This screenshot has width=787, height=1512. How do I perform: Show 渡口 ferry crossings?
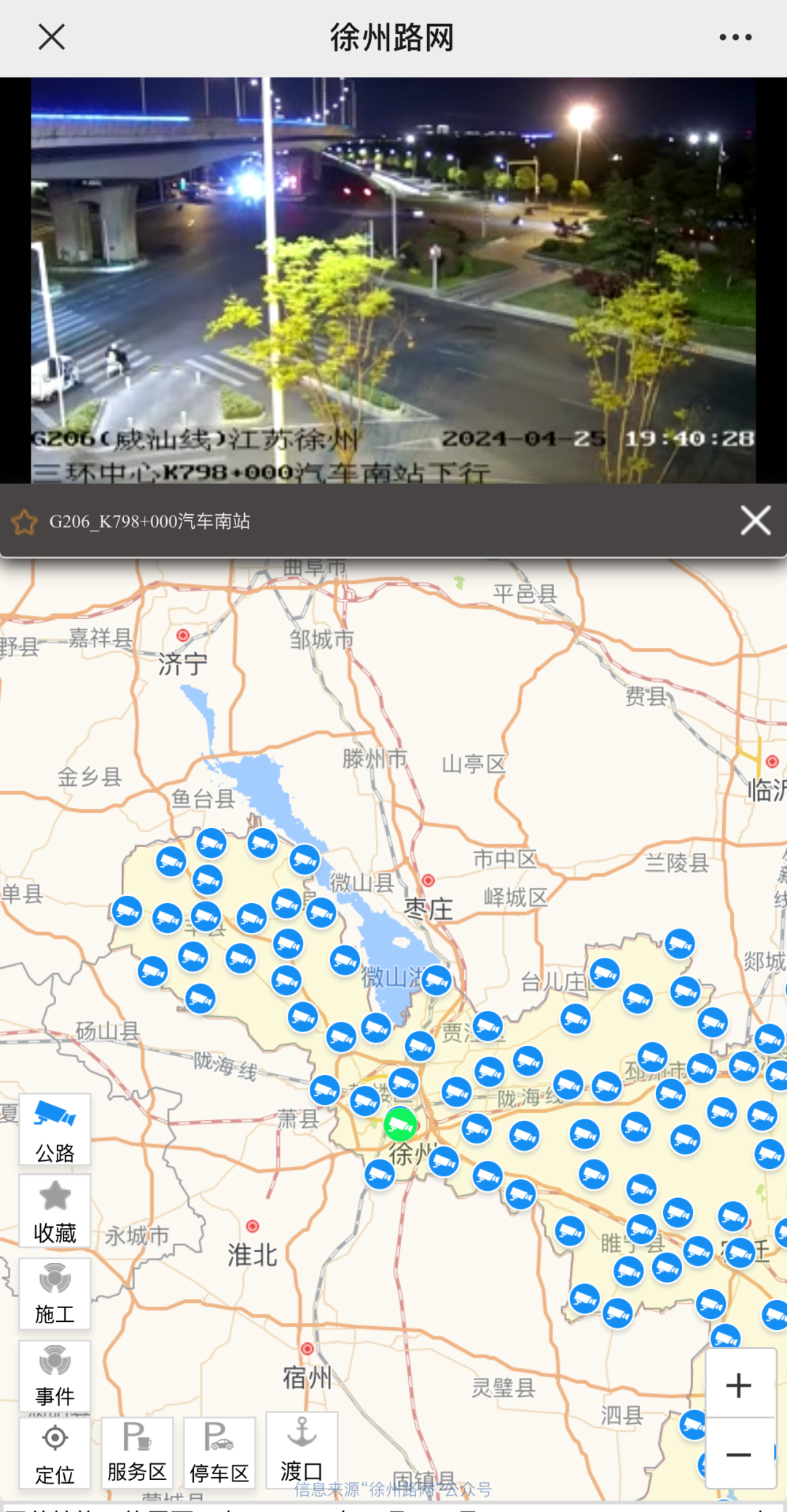coord(302,1450)
